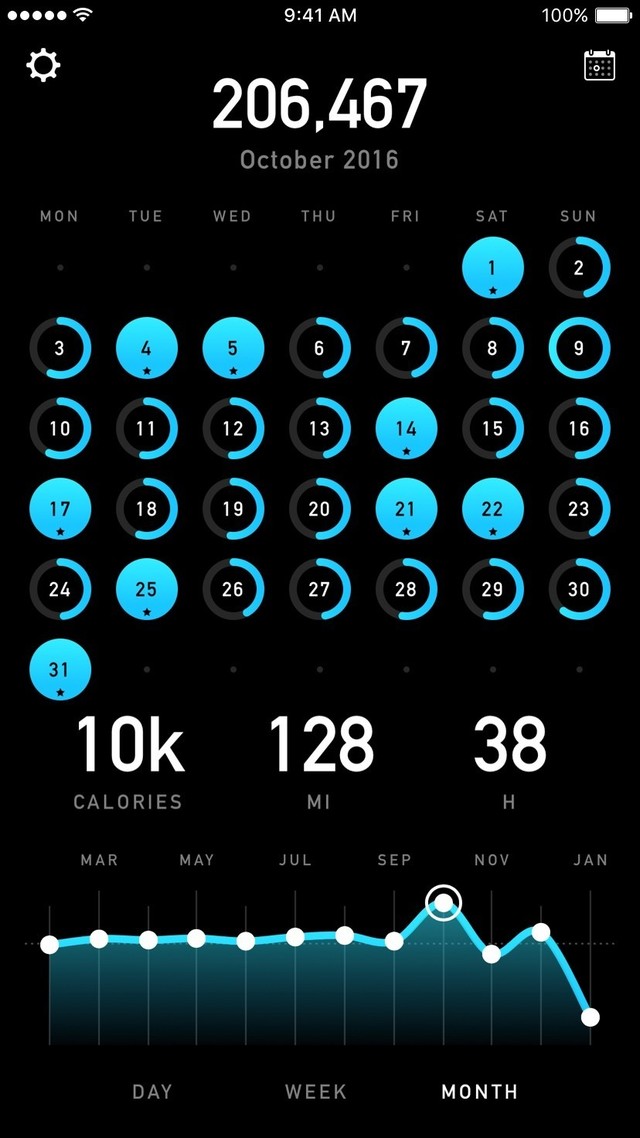Switch to the Day view
The height and width of the screenshot is (1138, 640).
point(152,1091)
